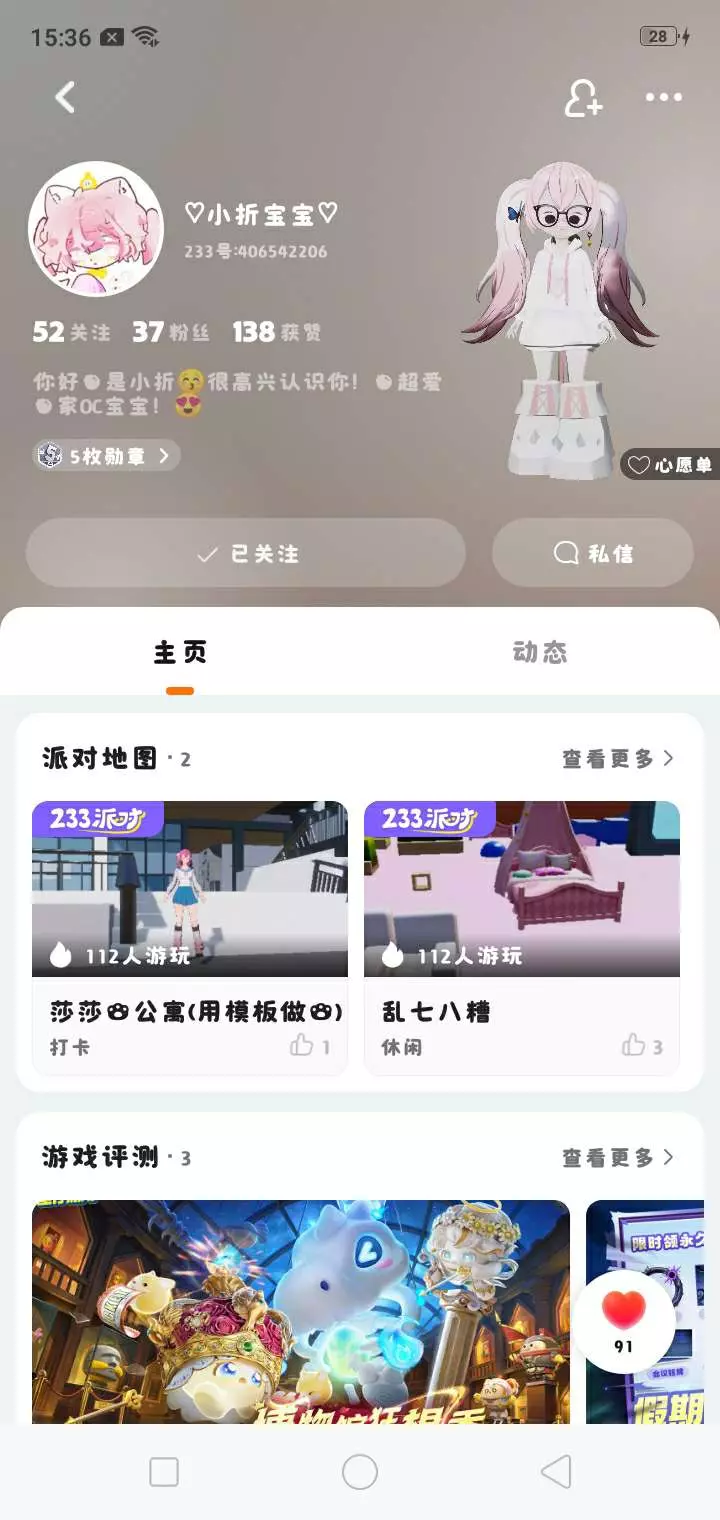The height and width of the screenshot is (1520, 720).
Task: Tap the 已关注 following button
Action: (x=246, y=553)
